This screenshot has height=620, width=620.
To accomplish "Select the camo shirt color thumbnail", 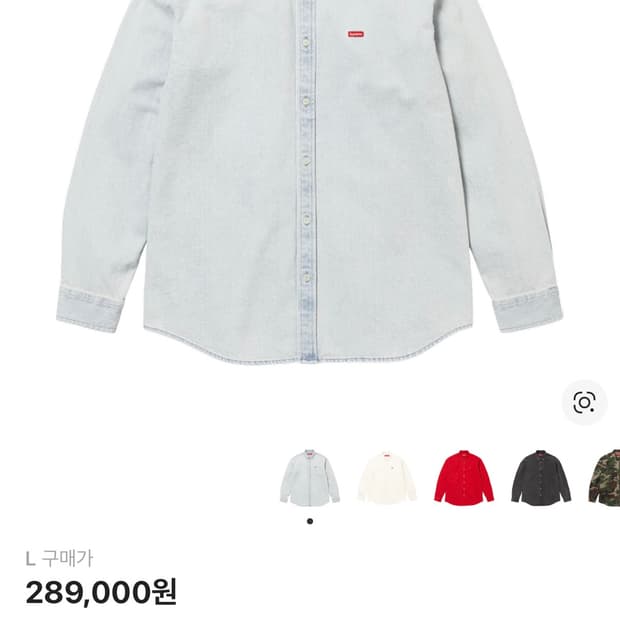I will click(606, 478).
